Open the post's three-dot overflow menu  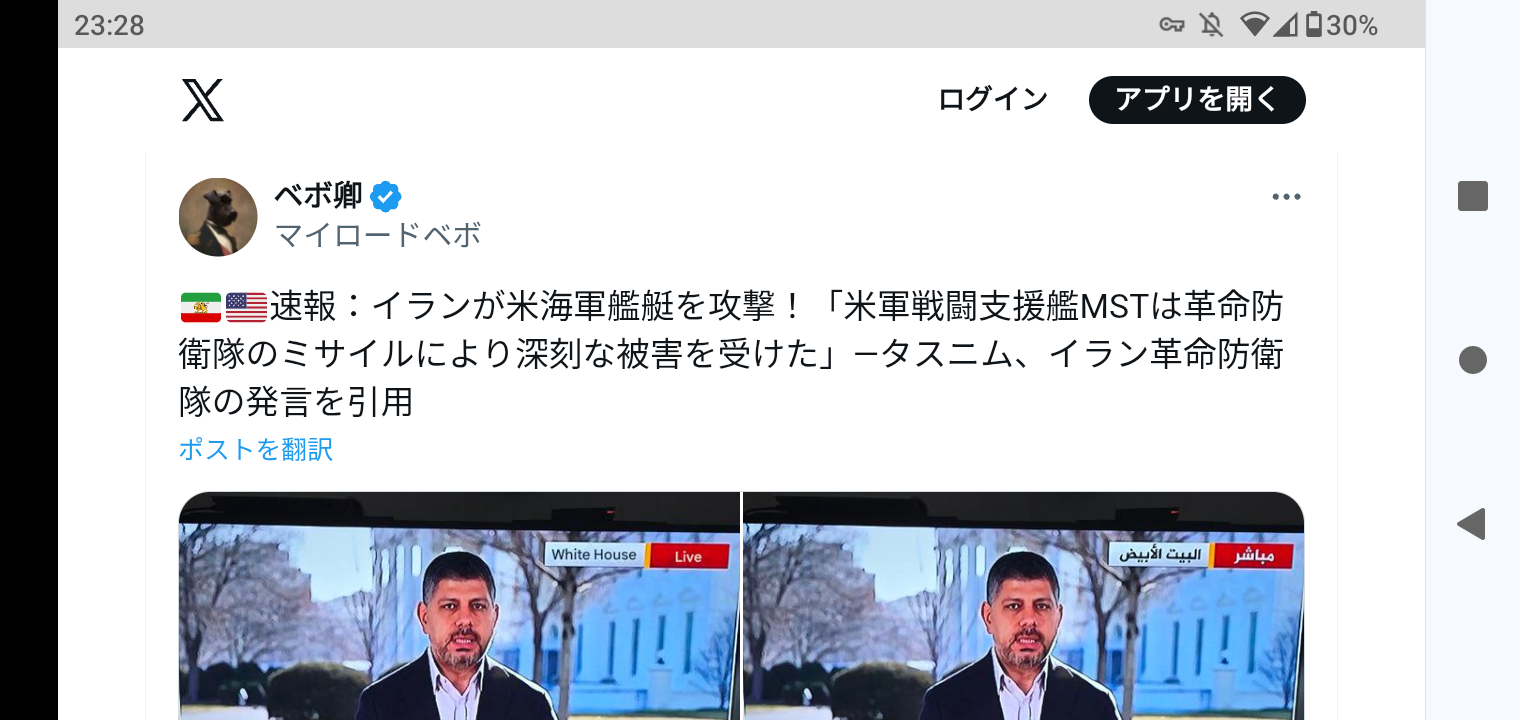tap(1286, 197)
